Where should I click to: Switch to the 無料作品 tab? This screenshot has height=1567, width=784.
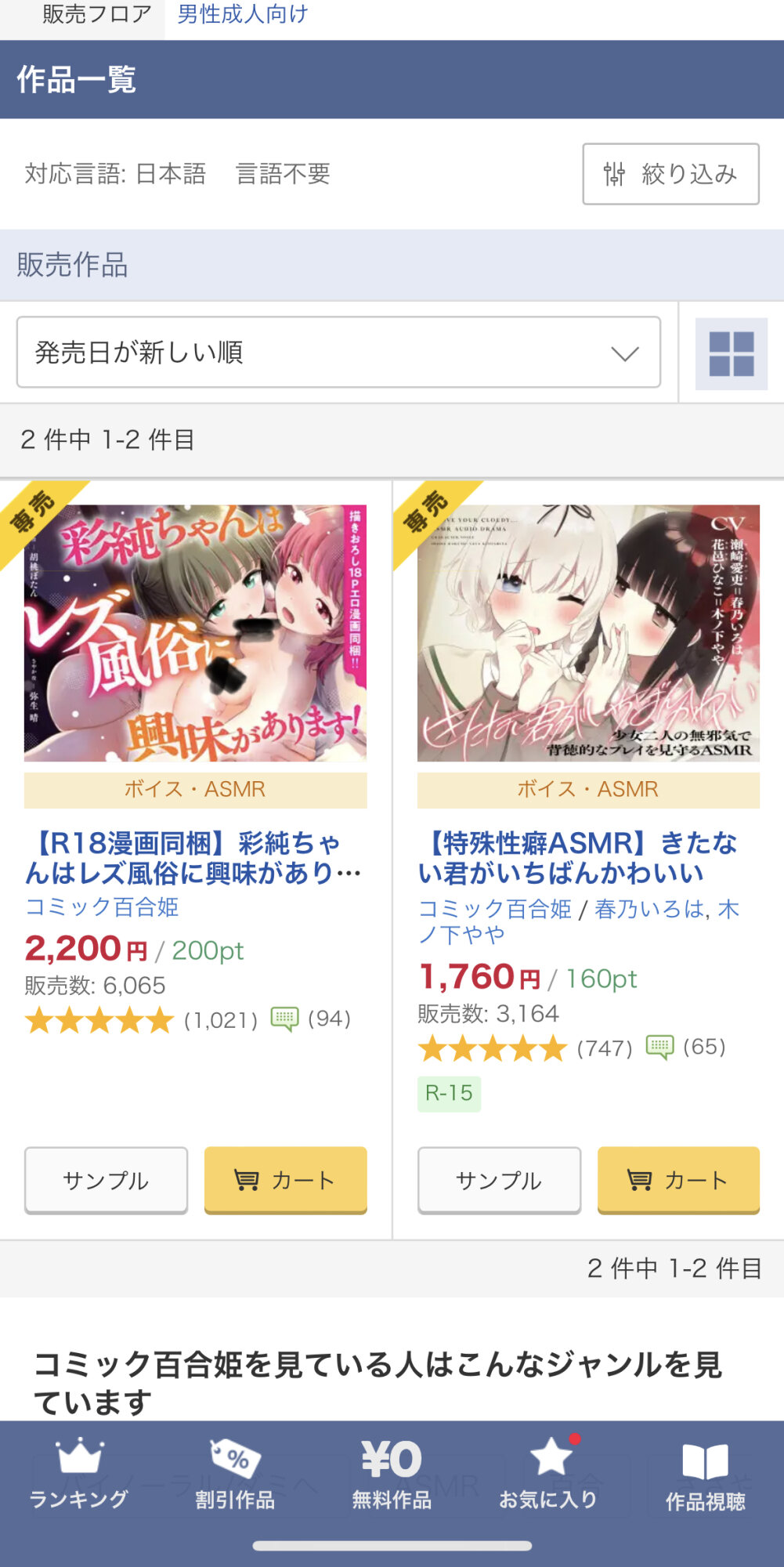pos(392,1475)
